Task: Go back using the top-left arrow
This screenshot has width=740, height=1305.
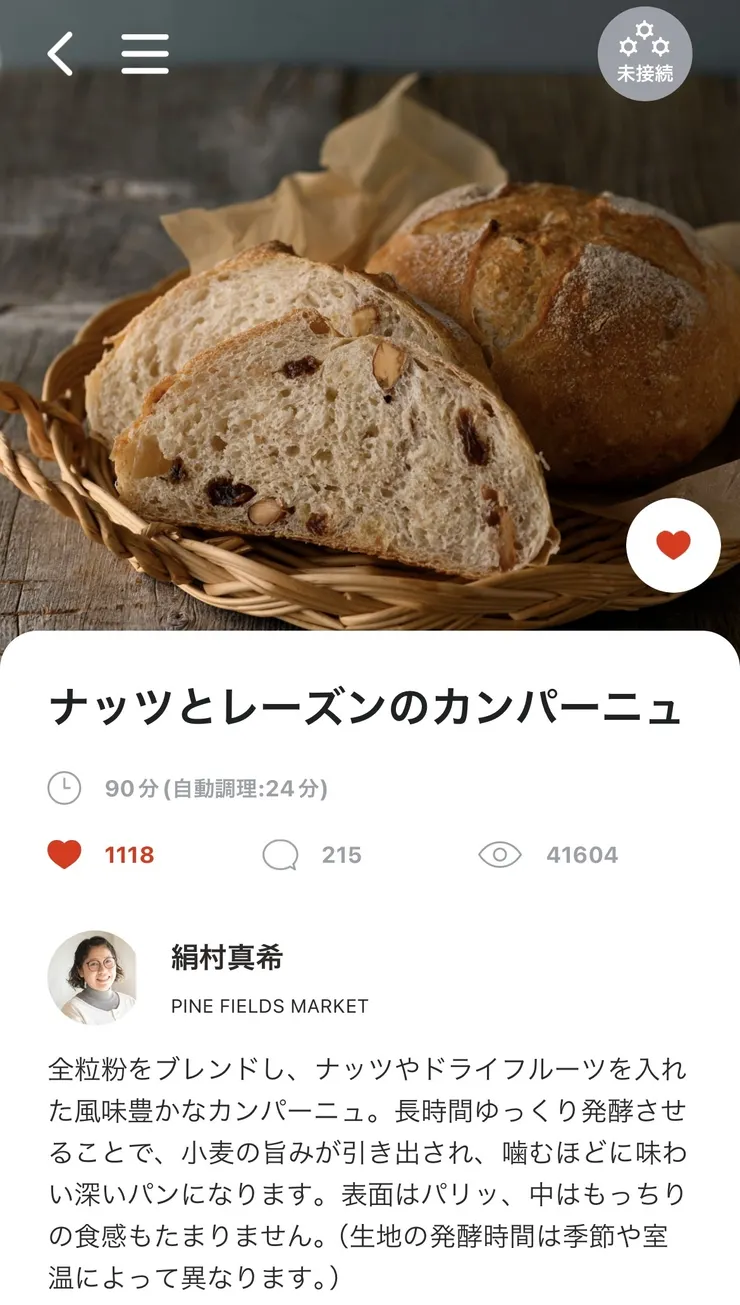Action: [x=60, y=54]
